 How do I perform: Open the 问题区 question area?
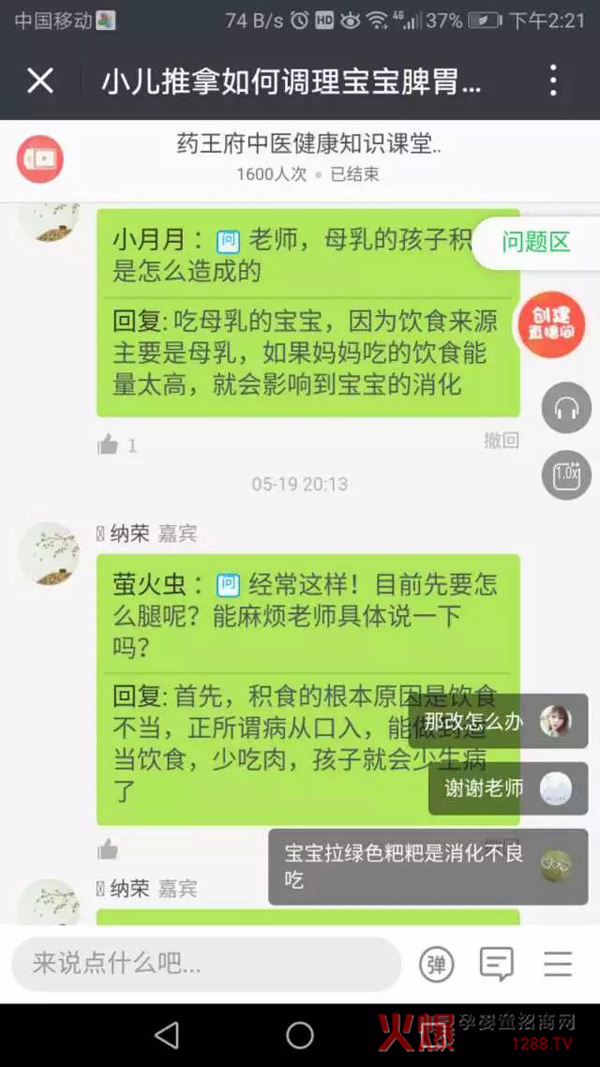click(x=535, y=242)
